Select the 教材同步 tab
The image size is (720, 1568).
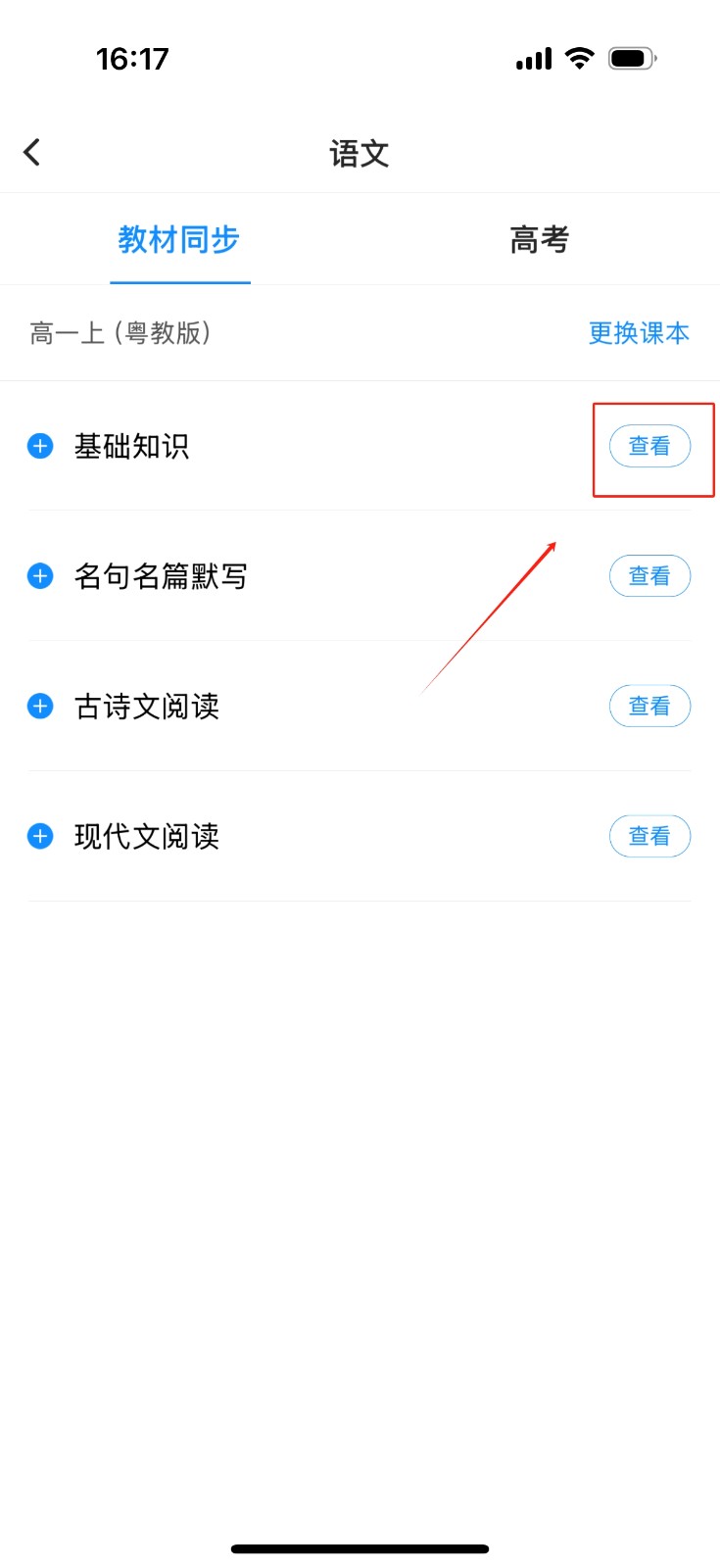tap(179, 239)
